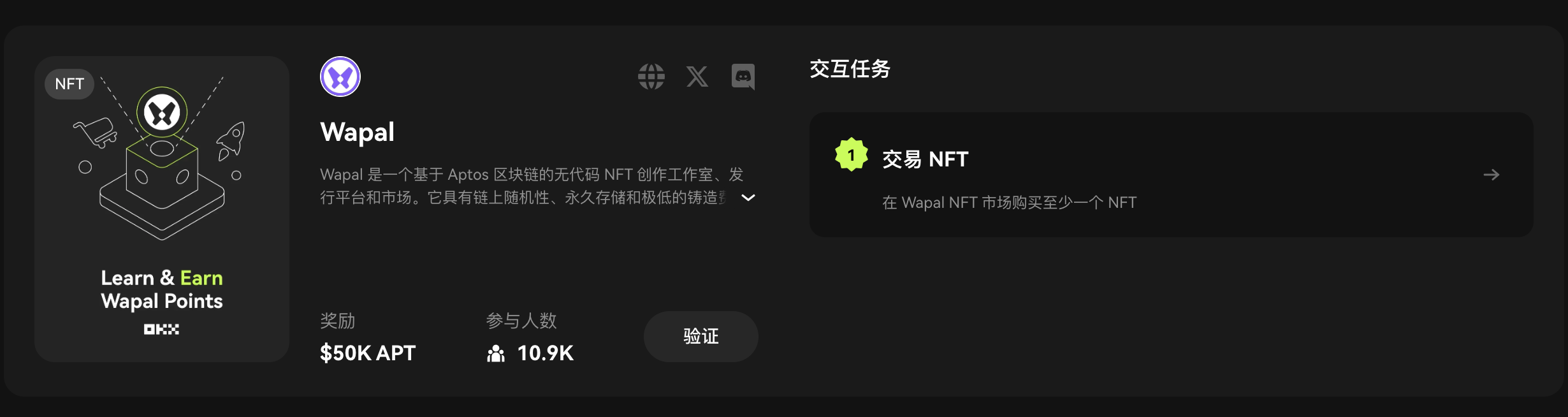The height and width of the screenshot is (417, 1568).
Task: Open Wapal's website via globe icon
Action: 651,77
